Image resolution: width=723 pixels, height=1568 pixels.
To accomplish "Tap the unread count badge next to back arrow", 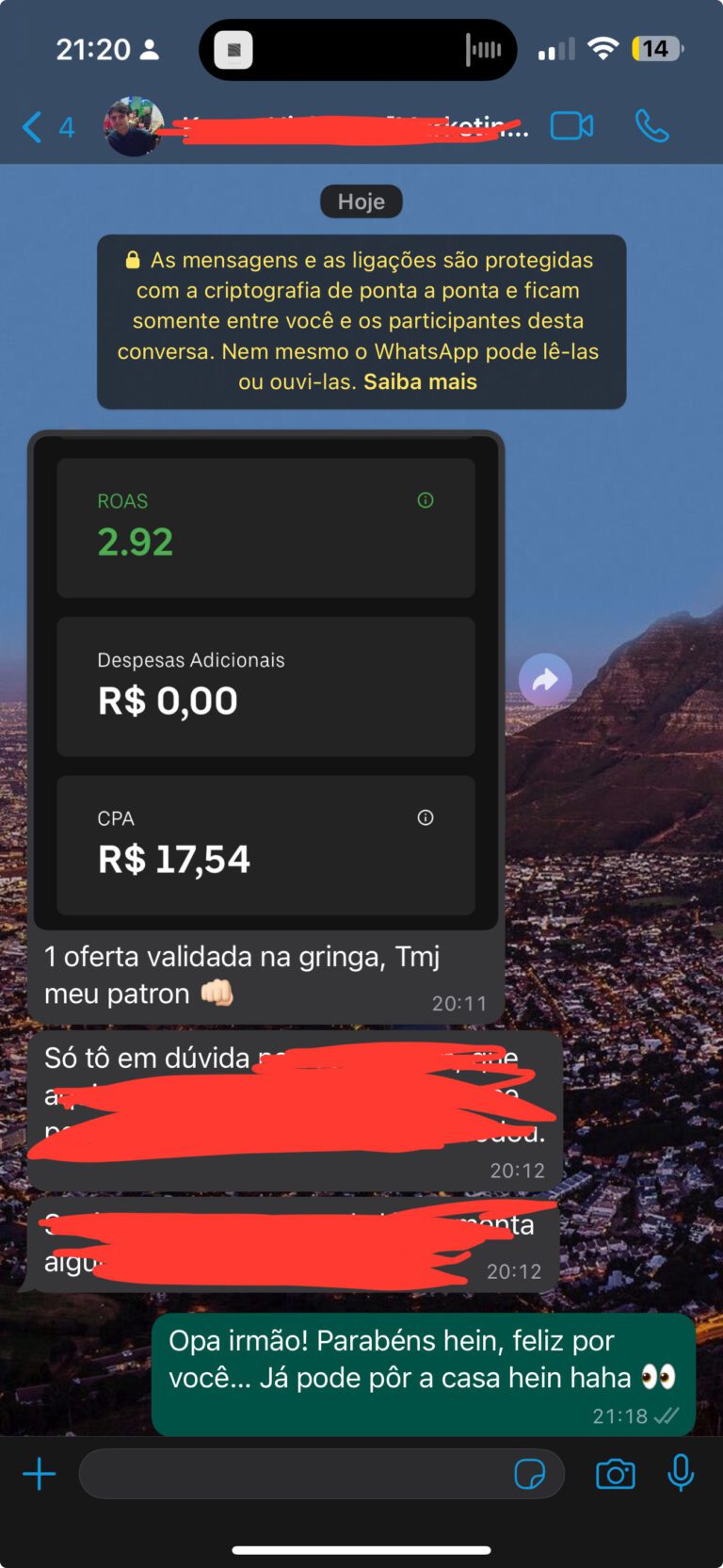I will point(66,125).
